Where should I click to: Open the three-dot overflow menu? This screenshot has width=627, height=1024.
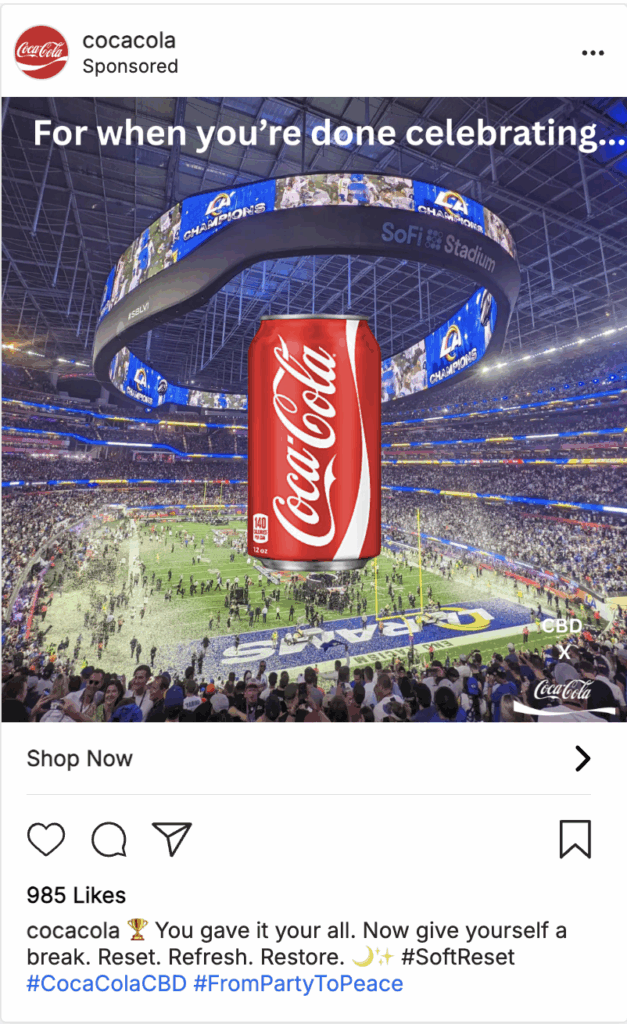point(592,53)
